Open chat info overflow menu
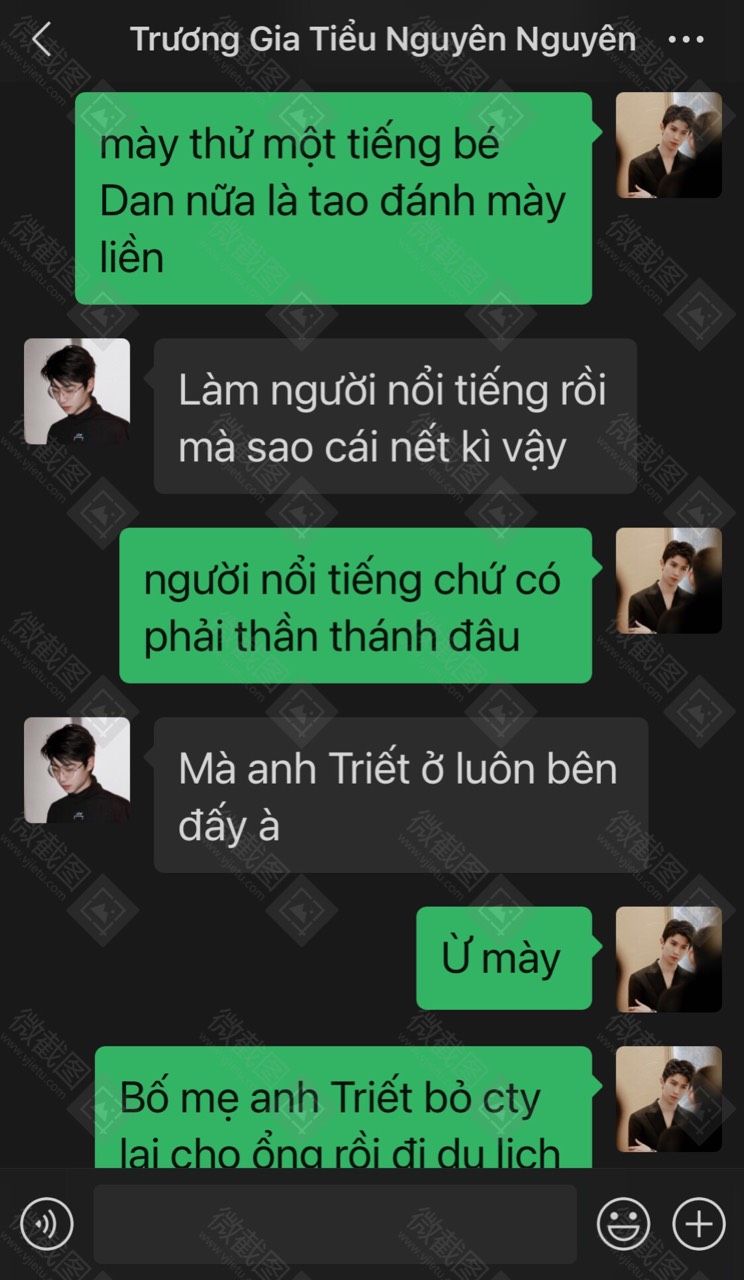 click(x=686, y=40)
